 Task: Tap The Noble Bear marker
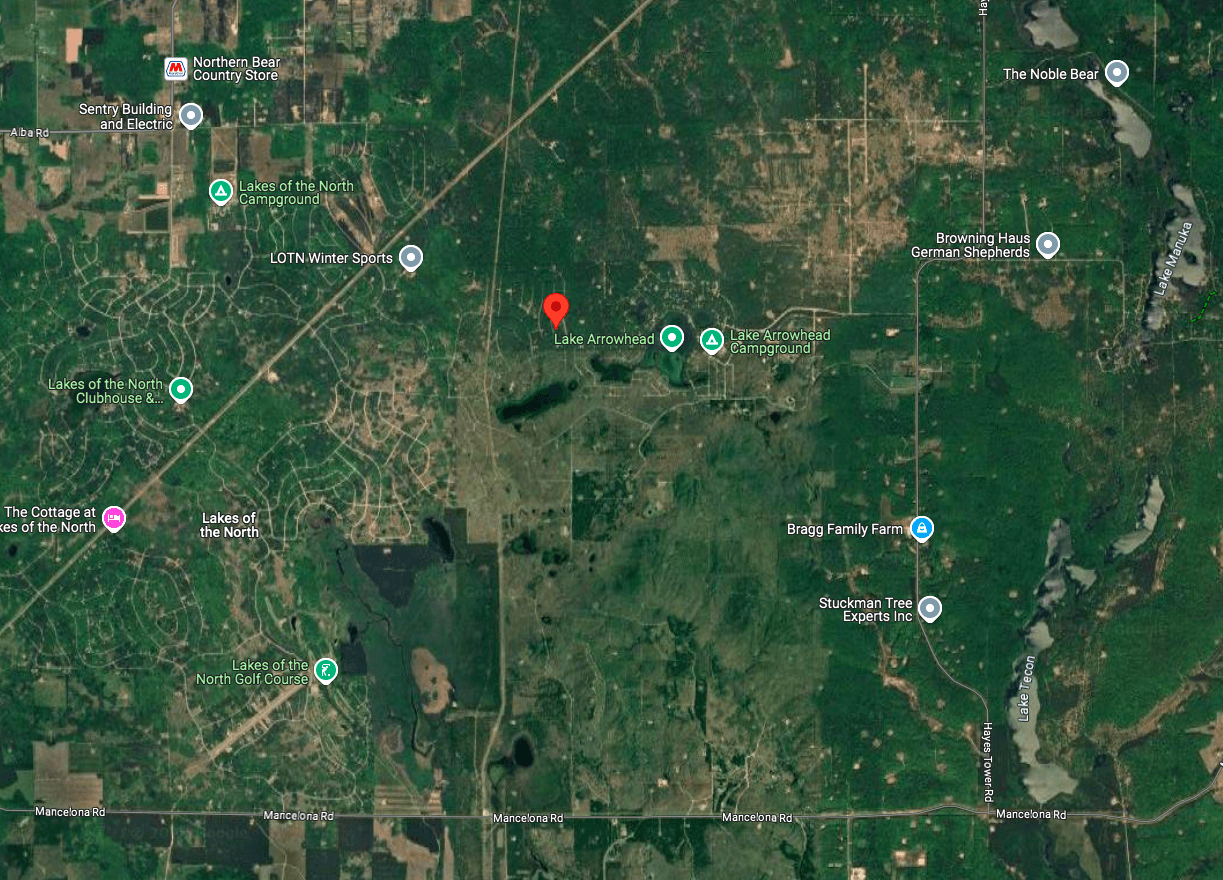pyautogui.click(x=1117, y=73)
